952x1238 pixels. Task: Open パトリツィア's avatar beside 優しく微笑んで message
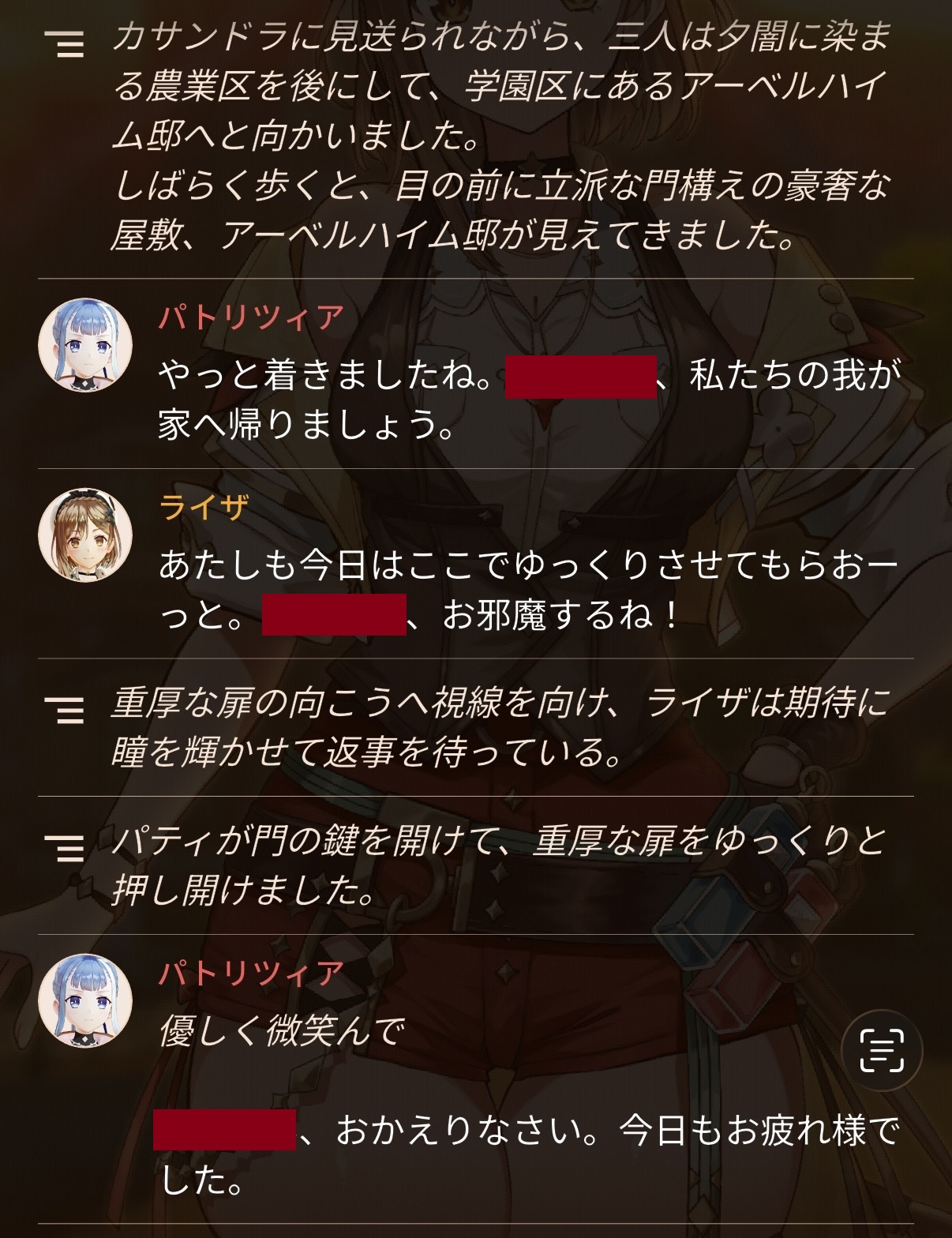click(x=85, y=1001)
